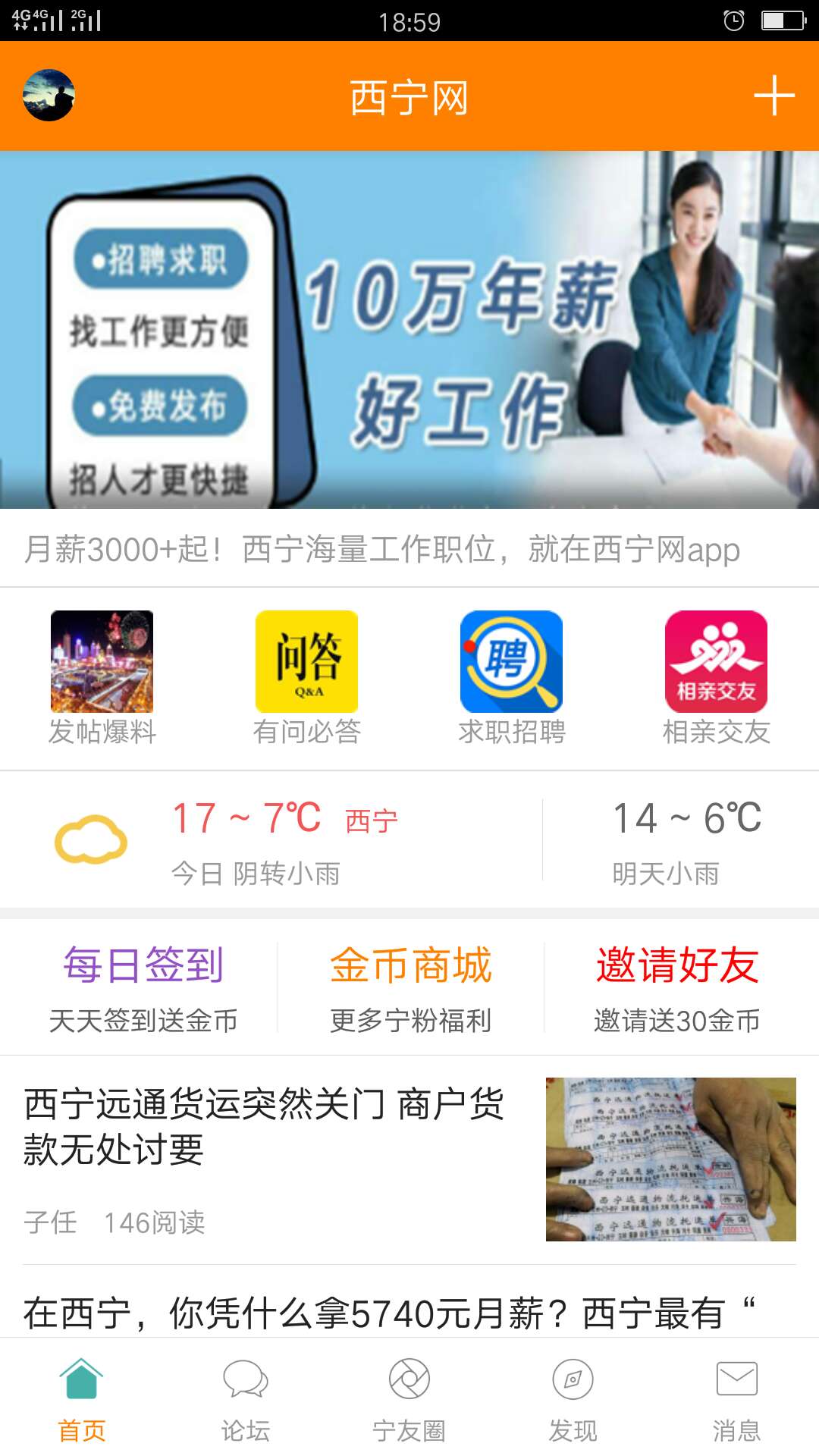819x1456 pixels.
Task: View today's 西宁 weather details
Action: click(271, 841)
